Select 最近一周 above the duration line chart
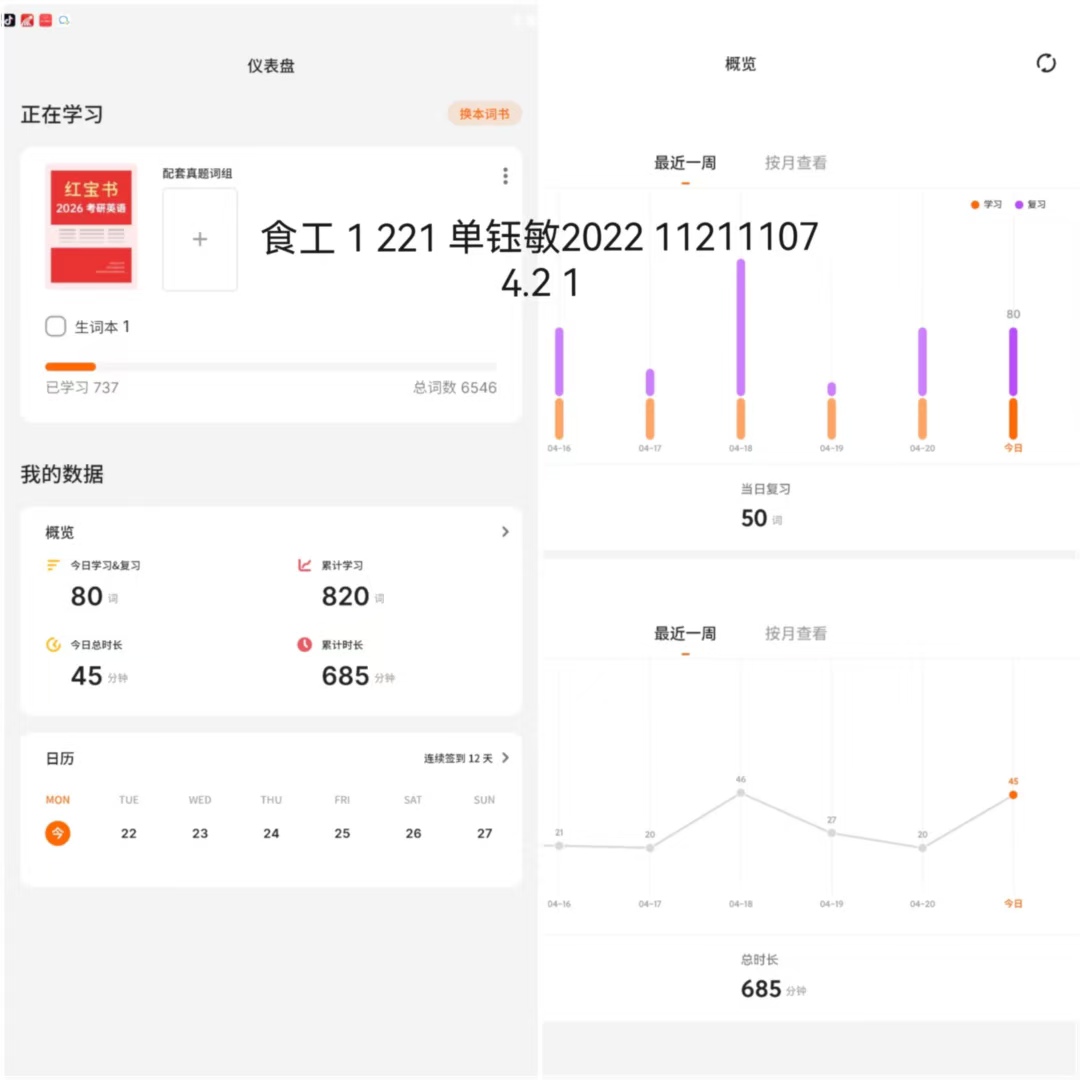Screen dimensions: 1080x1080 pos(685,634)
